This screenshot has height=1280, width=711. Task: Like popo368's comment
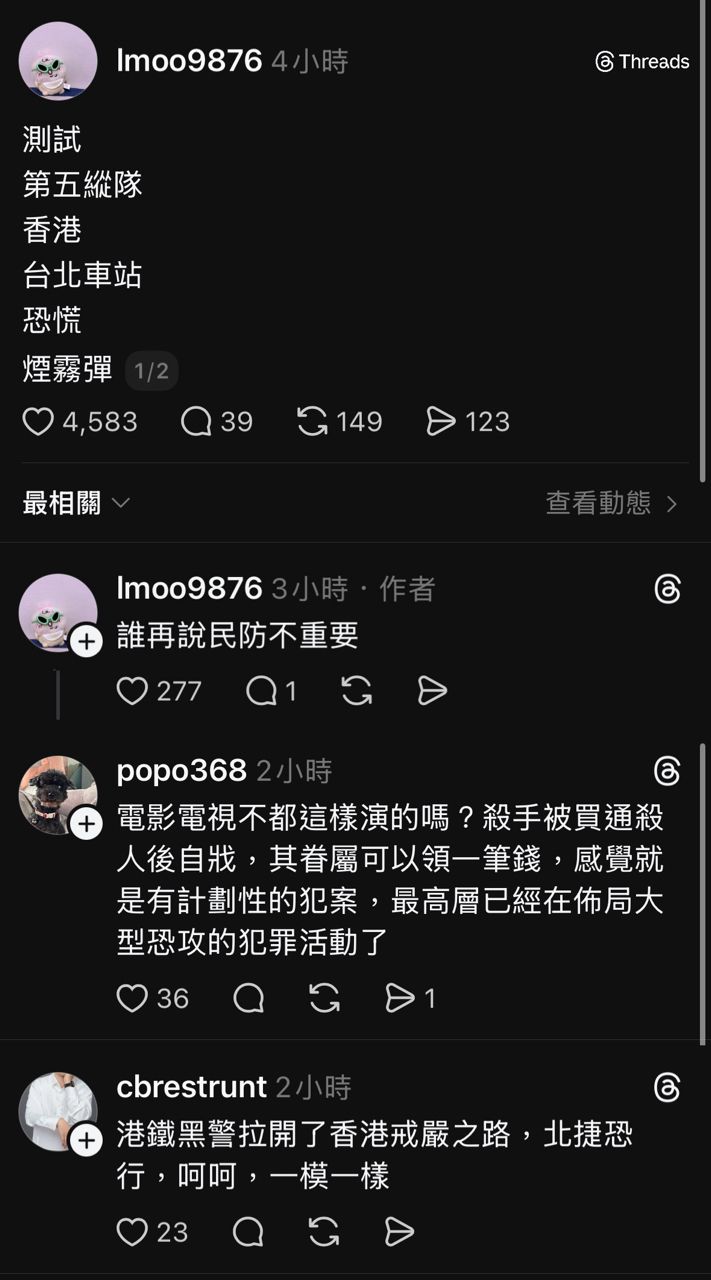(133, 998)
